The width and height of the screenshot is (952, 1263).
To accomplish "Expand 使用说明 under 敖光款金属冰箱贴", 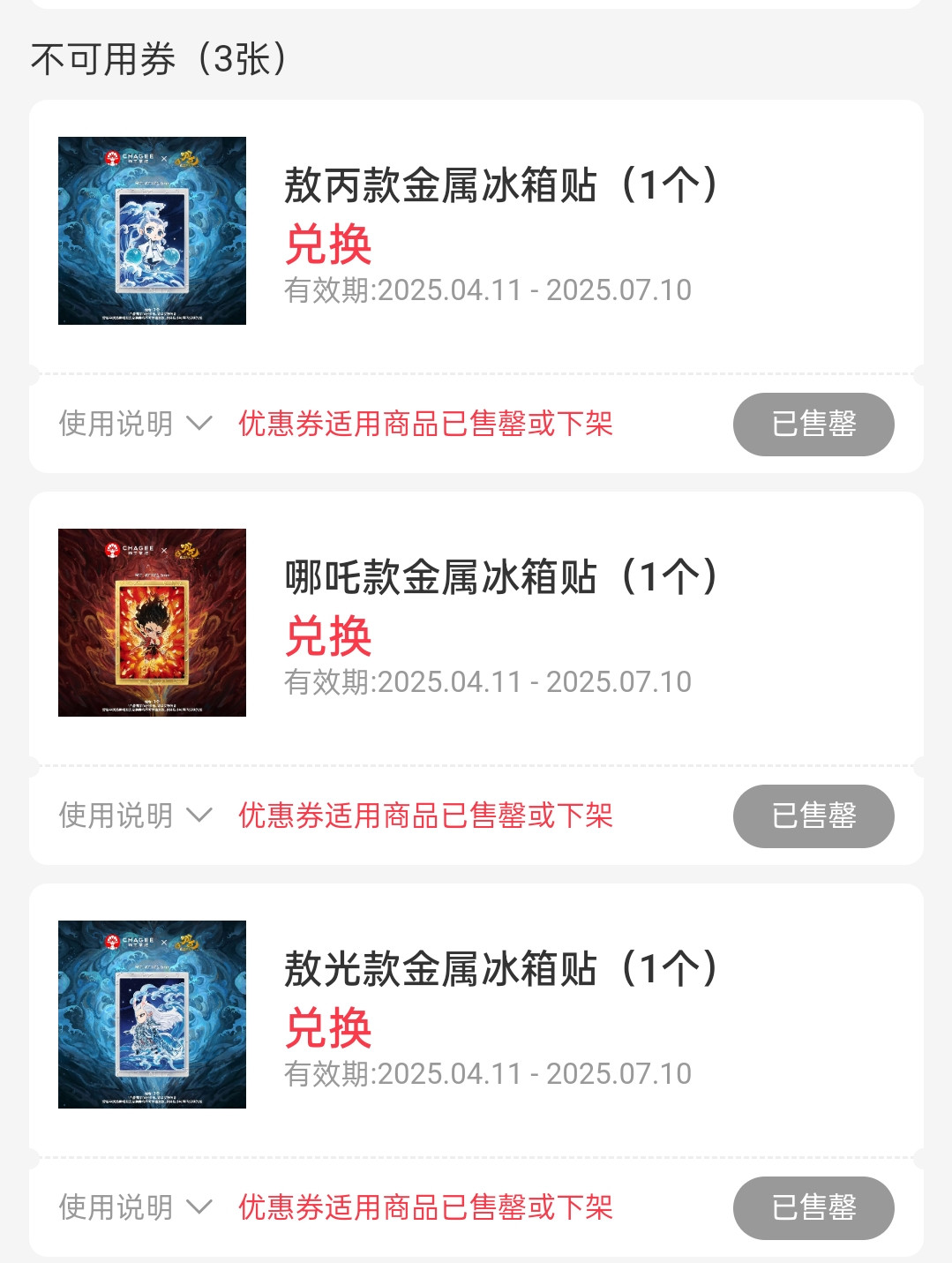I will (x=135, y=1207).
